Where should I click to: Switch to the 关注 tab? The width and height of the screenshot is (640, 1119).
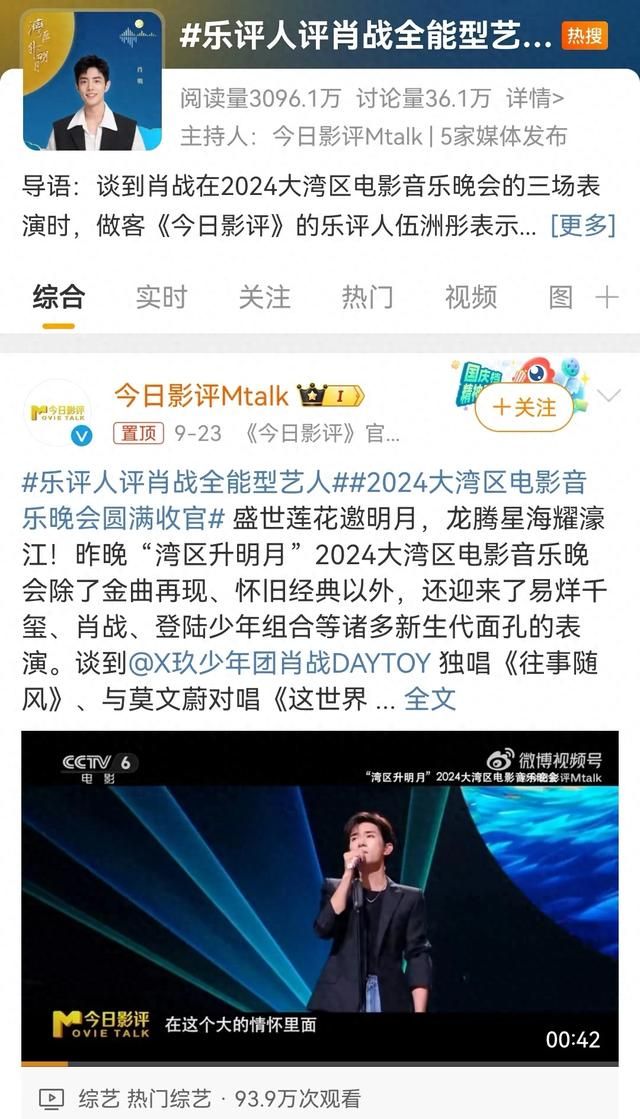[264, 296]
